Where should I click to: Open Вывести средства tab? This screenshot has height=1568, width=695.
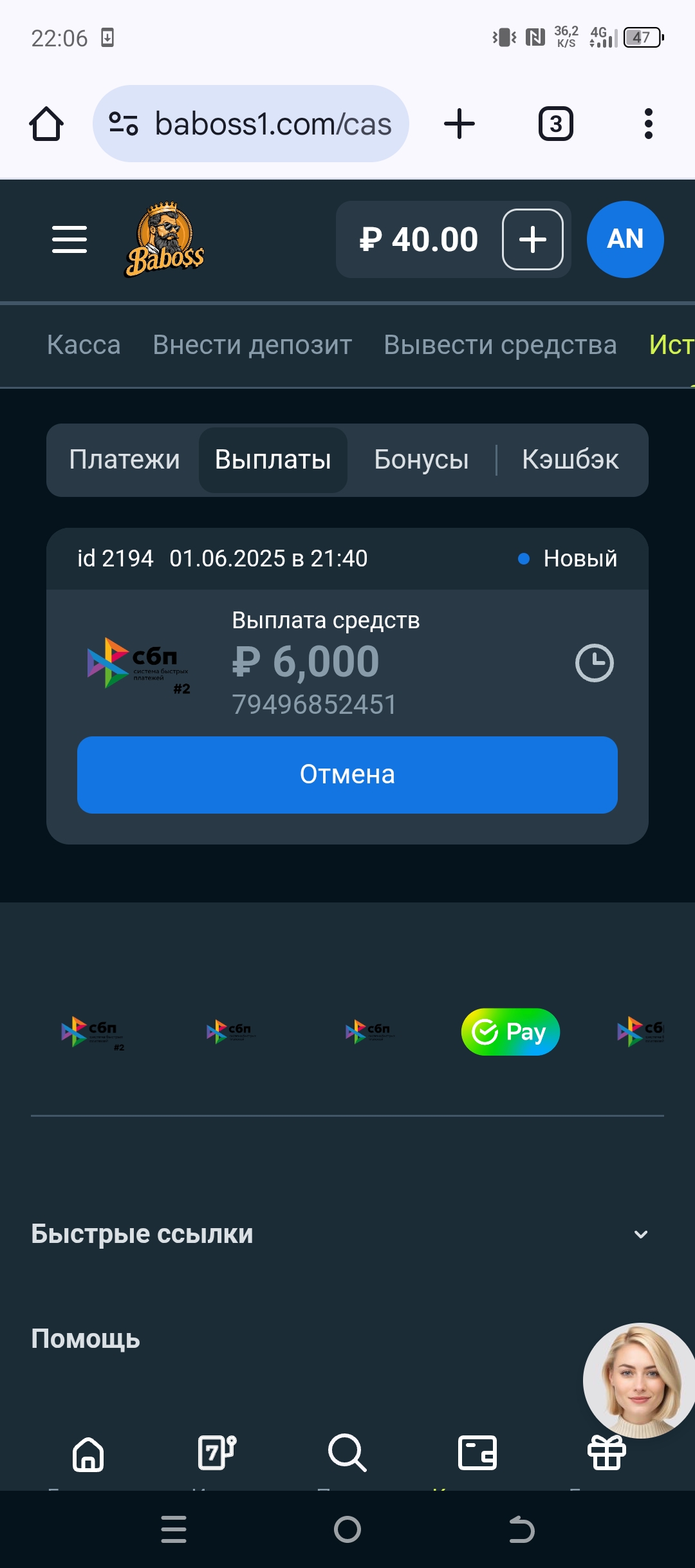[x=500, y=345]
